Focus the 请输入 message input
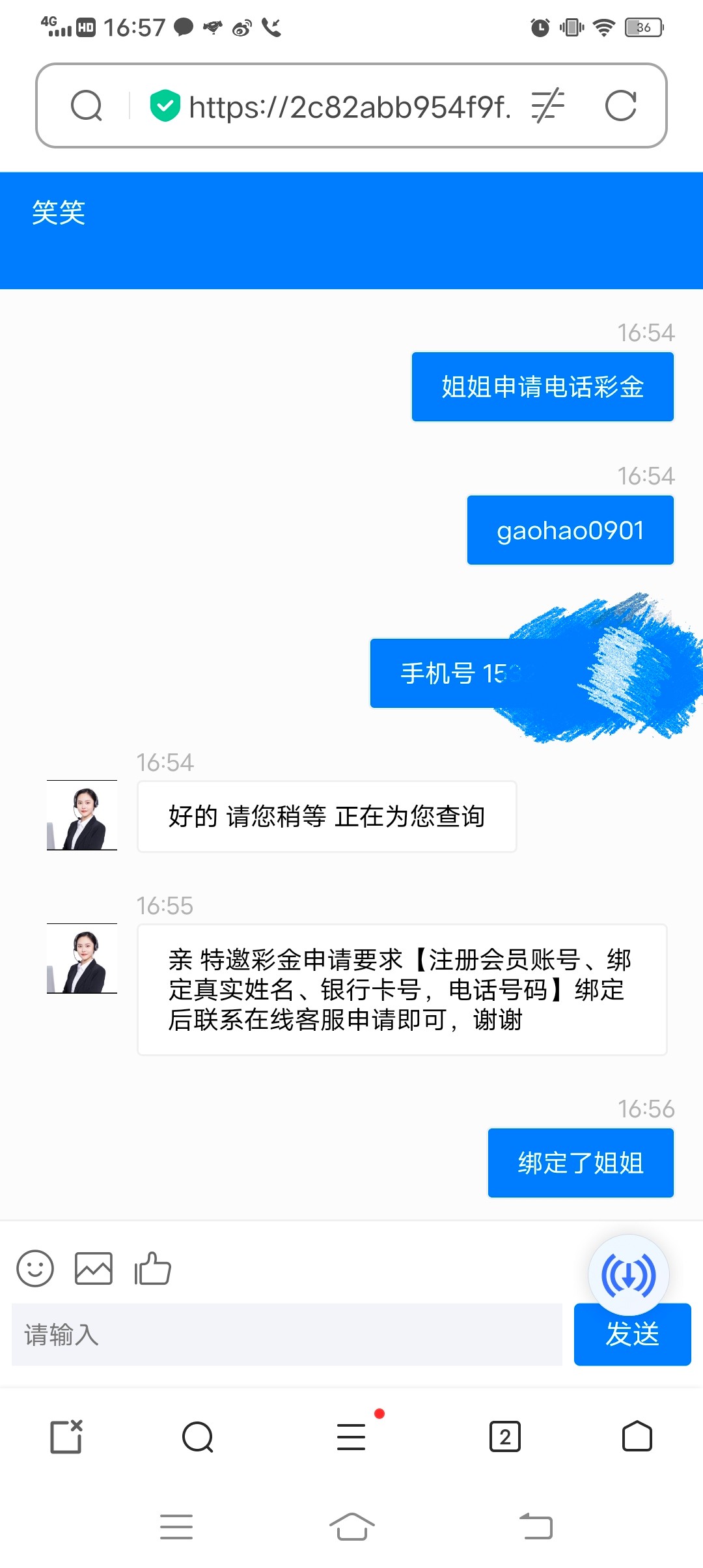The height and width of the screenshot is (1568, 703). [x=286, y=1334]
